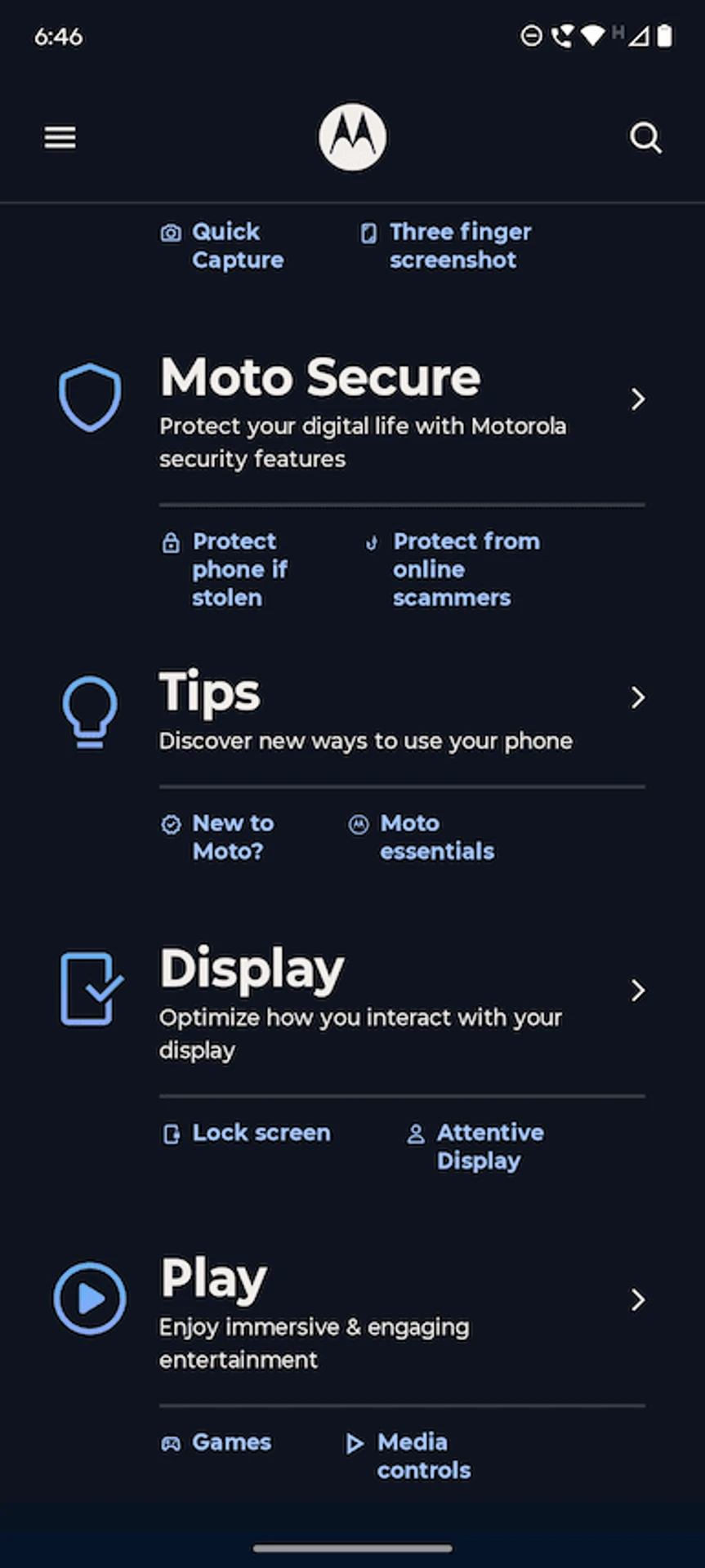This screenshot has height=1568, width=705.
Task: Select the Attentive Display link
Action: tap(489, 1147)
